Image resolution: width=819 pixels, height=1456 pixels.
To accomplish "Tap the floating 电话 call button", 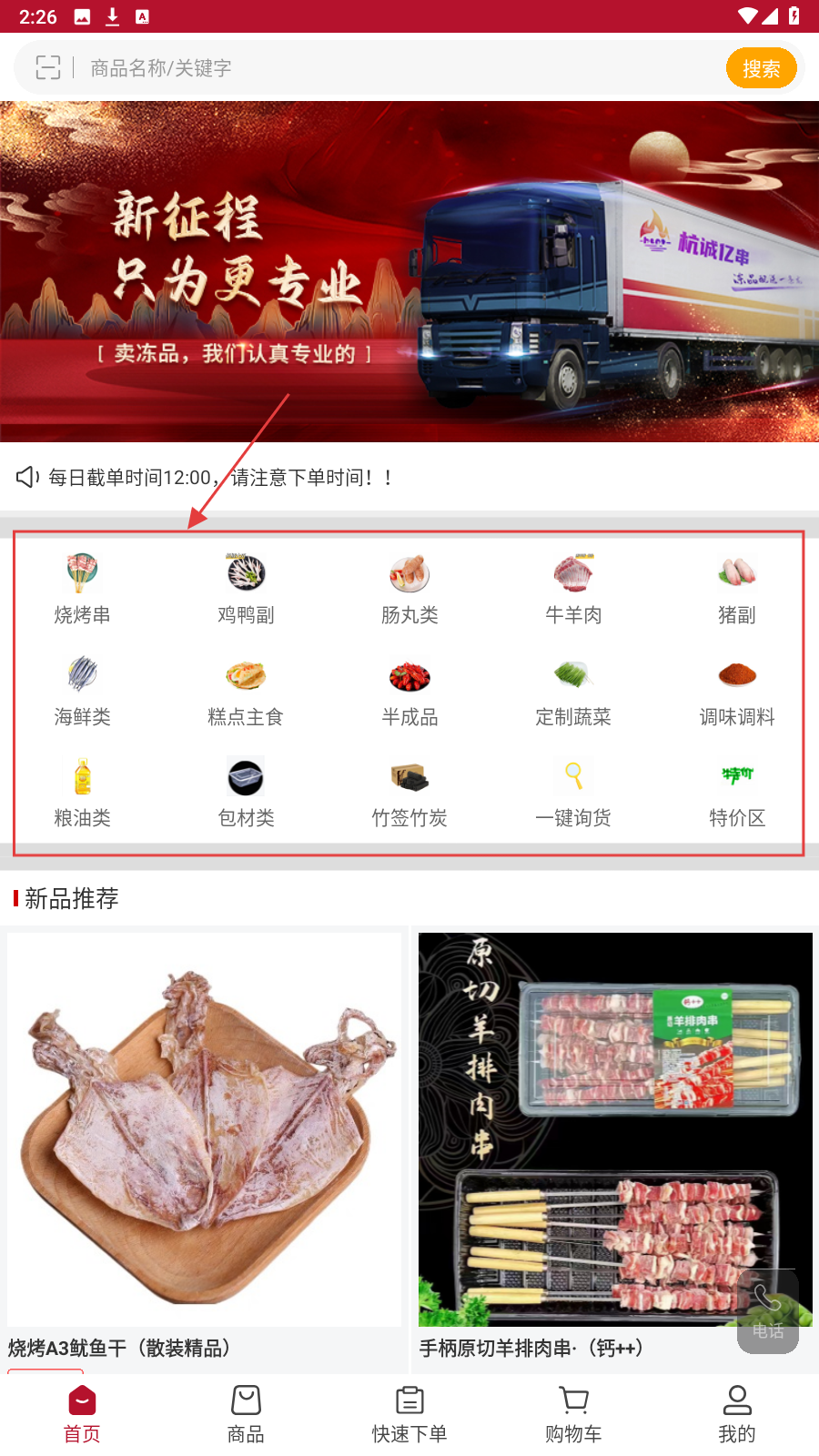I will pos(767,1311).
